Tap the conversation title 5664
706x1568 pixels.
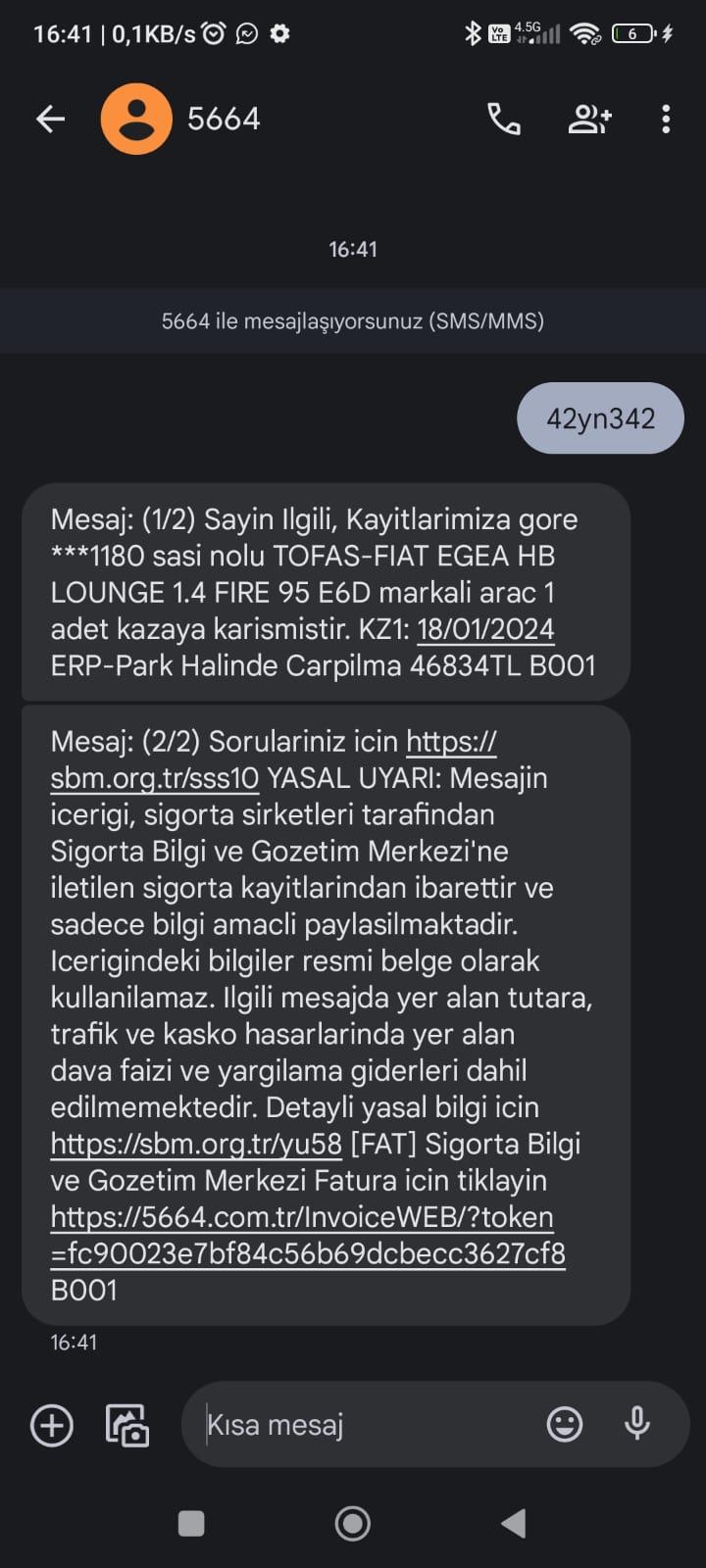click(x=224, y=118)
